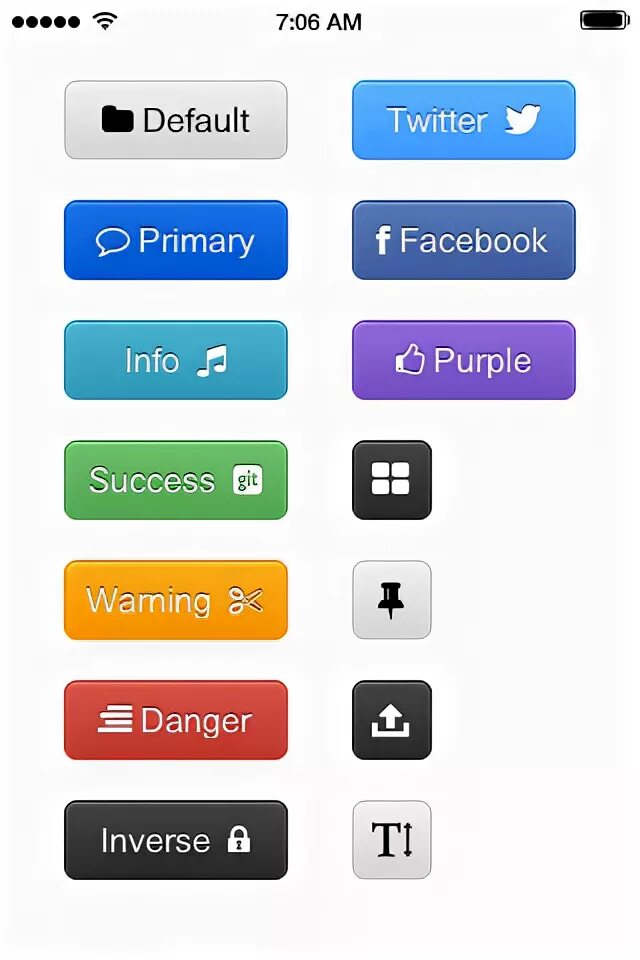Tap the orange Warning button
The width and height of the screenshot is (640, 960).
pyautogui.click(x=176, y=600)
